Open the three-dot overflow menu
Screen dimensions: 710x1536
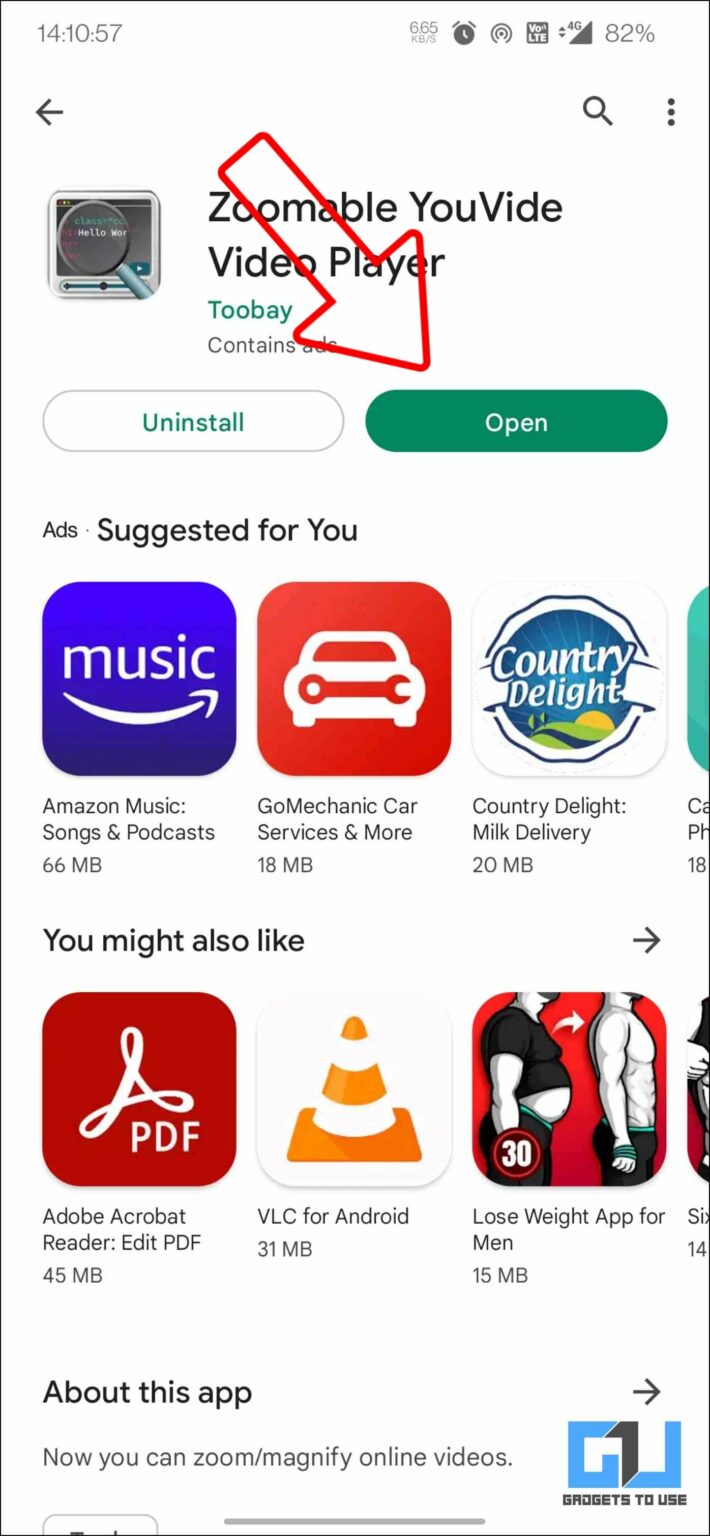click(671, 112)
